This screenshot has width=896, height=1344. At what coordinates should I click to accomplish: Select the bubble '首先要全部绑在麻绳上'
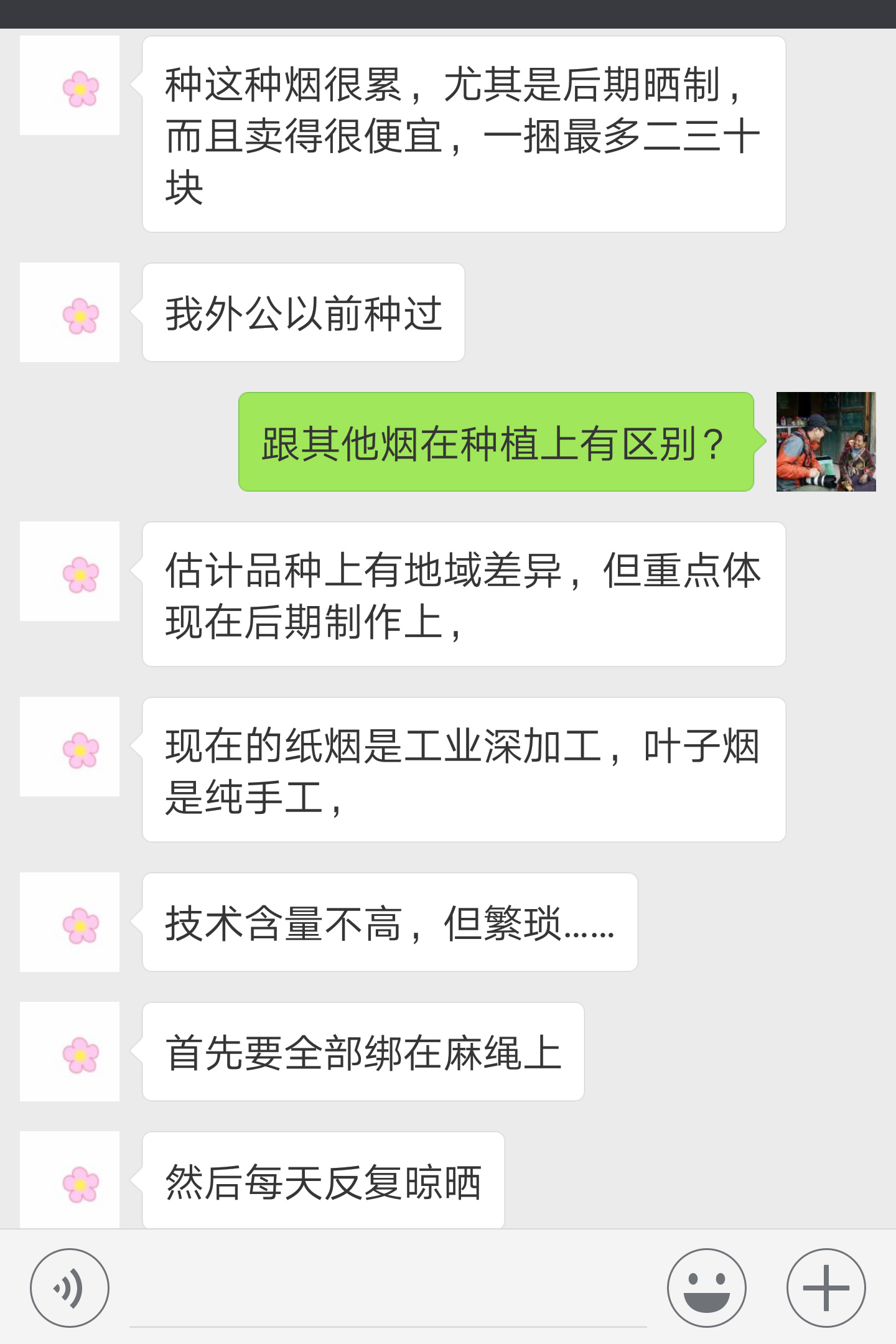[x=364, y=1052]
